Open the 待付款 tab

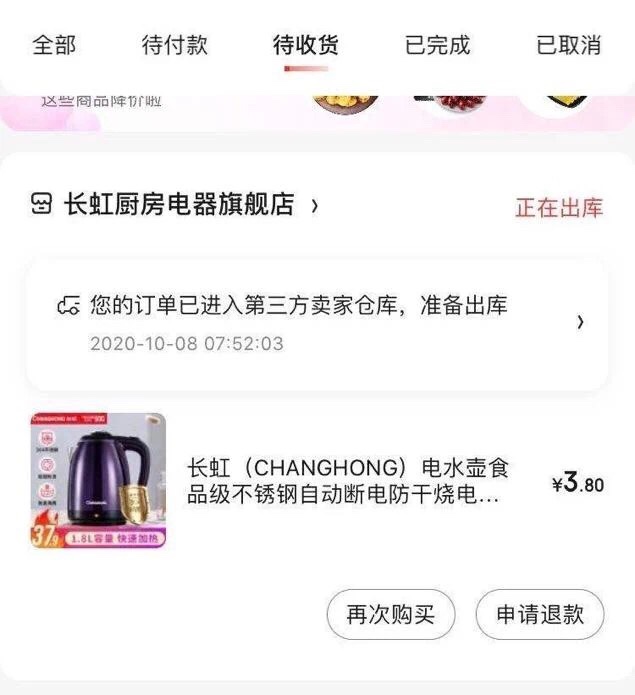click(175, 45)
